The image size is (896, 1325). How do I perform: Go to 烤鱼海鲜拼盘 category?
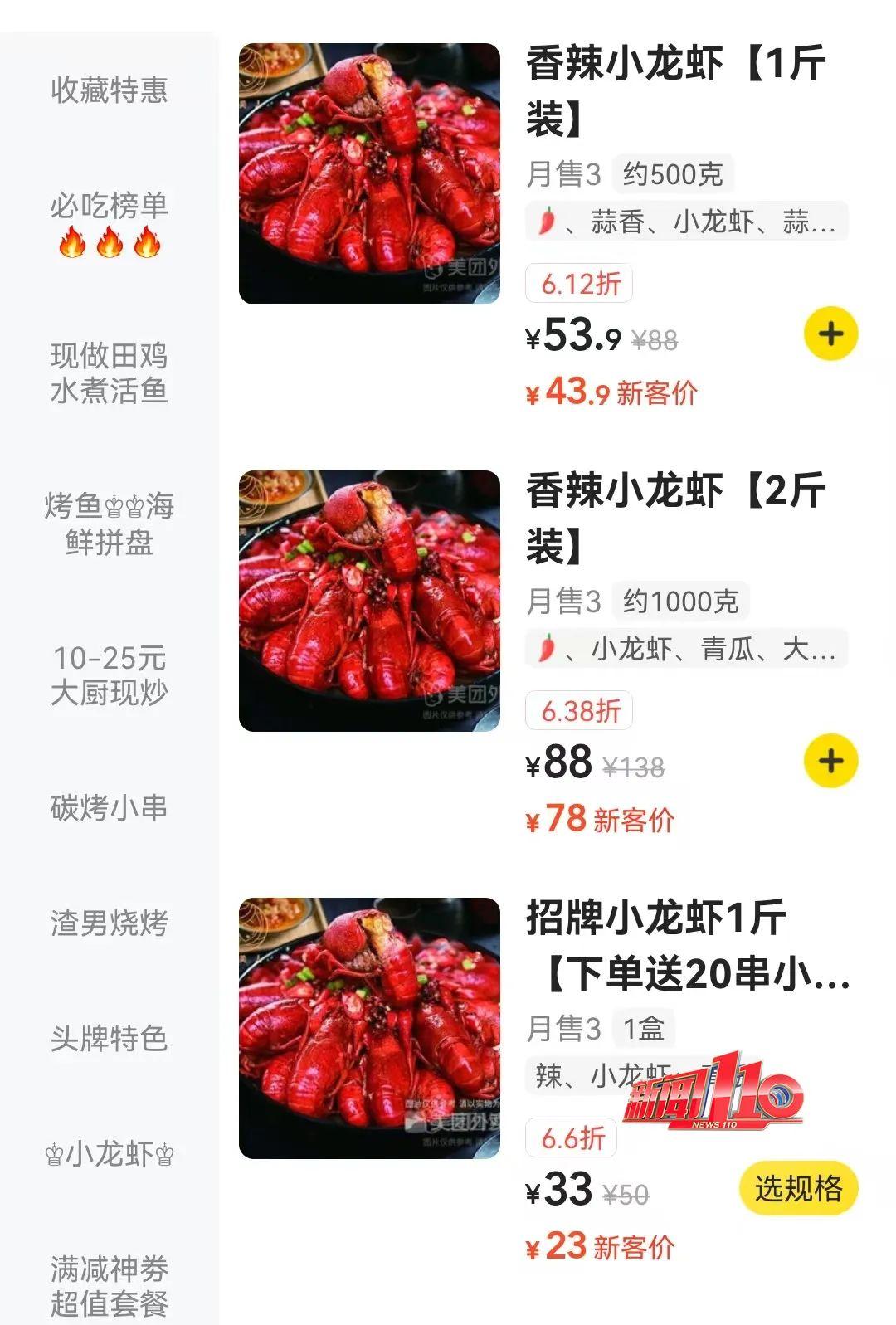tap(109, 523)
